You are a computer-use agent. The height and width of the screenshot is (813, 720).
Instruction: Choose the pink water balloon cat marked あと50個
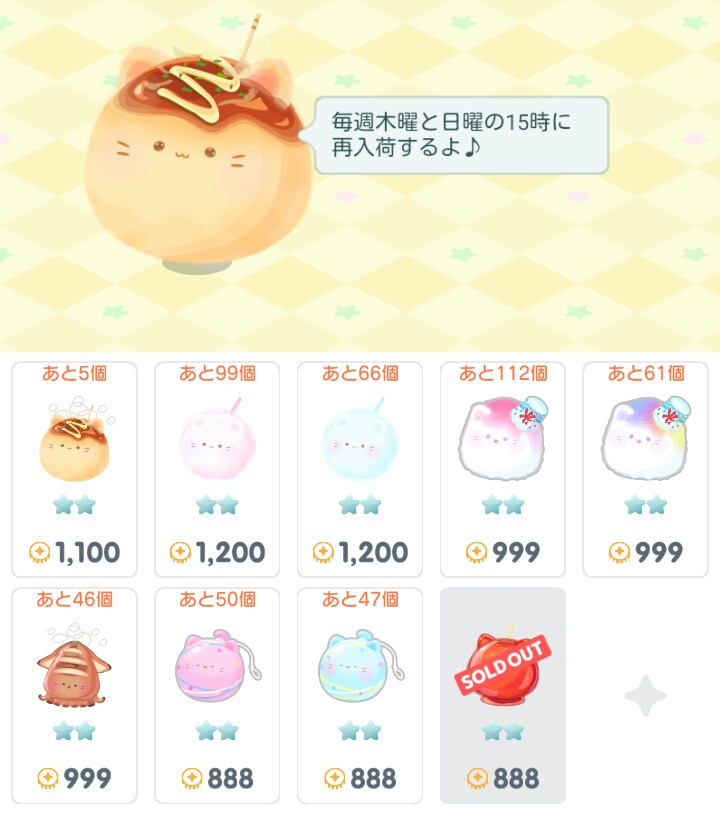[x=217, y=695]
